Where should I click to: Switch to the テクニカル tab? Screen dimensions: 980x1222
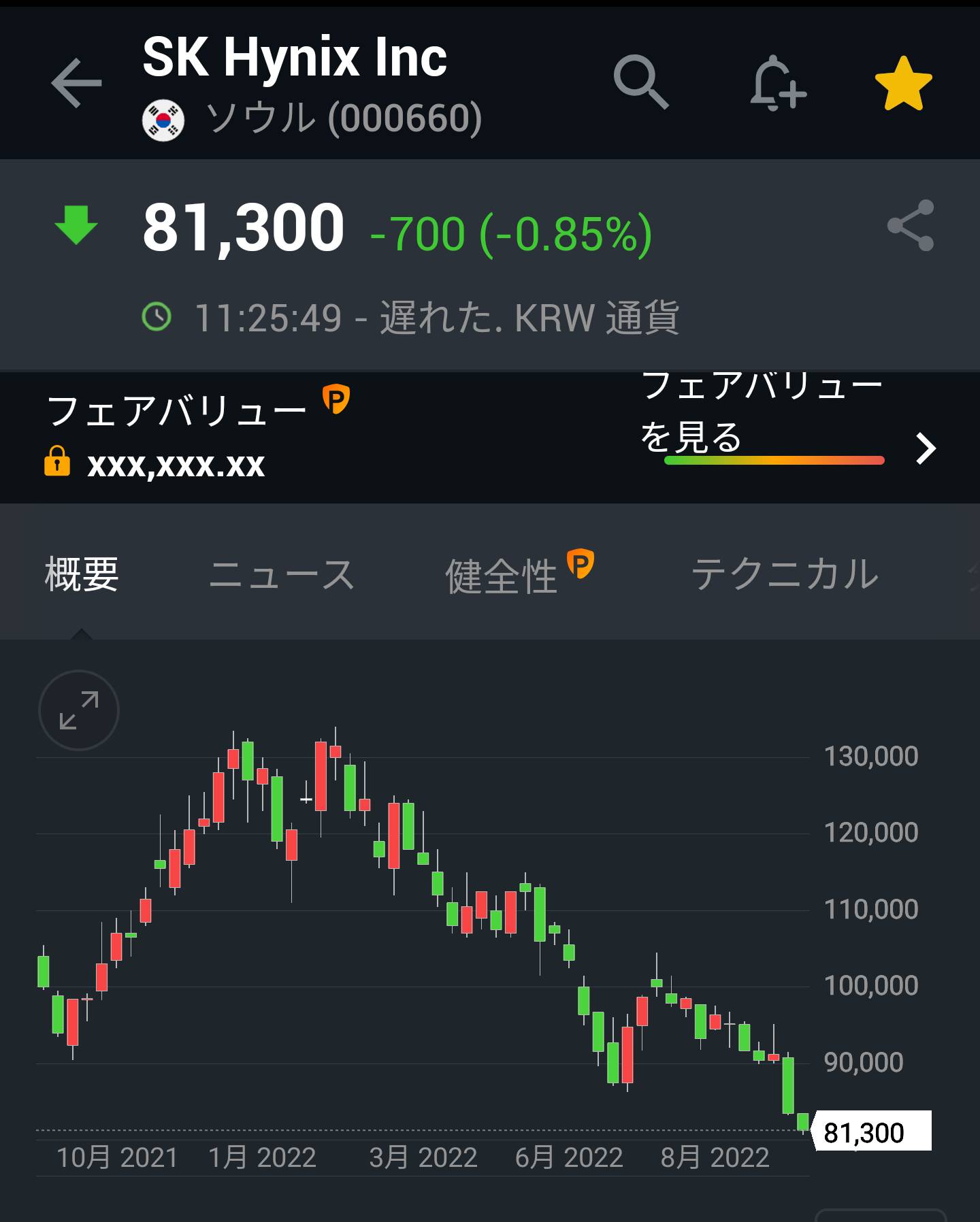click(x=785, y=574)
